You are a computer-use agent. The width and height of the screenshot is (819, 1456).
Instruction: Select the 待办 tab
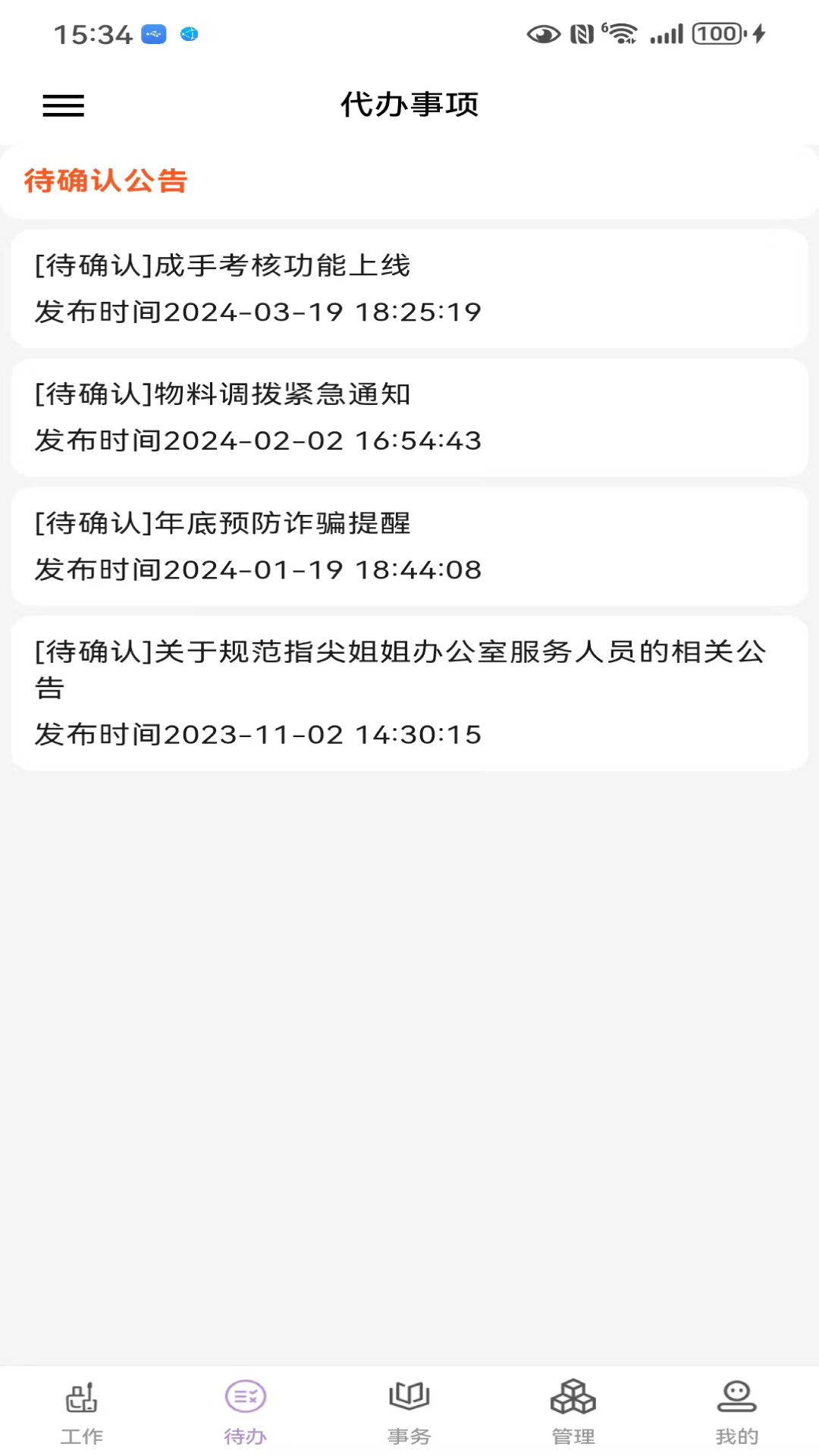click(x=246, y=1411)
